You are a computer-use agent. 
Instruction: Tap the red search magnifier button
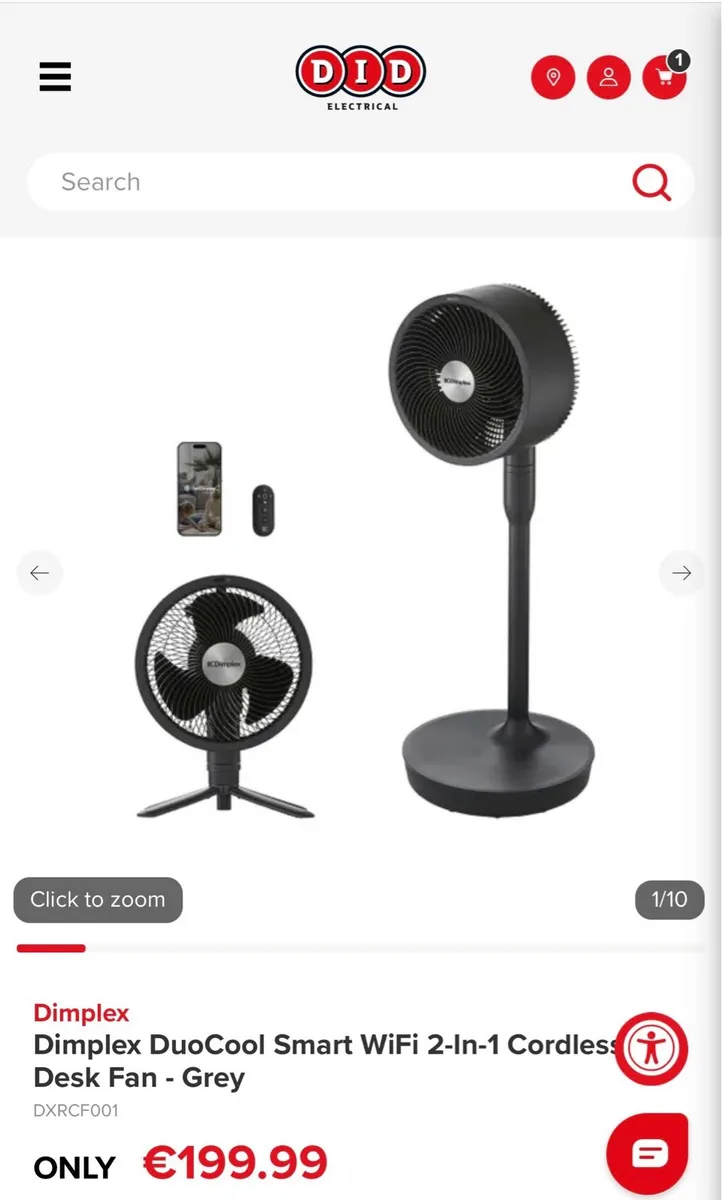651,182
